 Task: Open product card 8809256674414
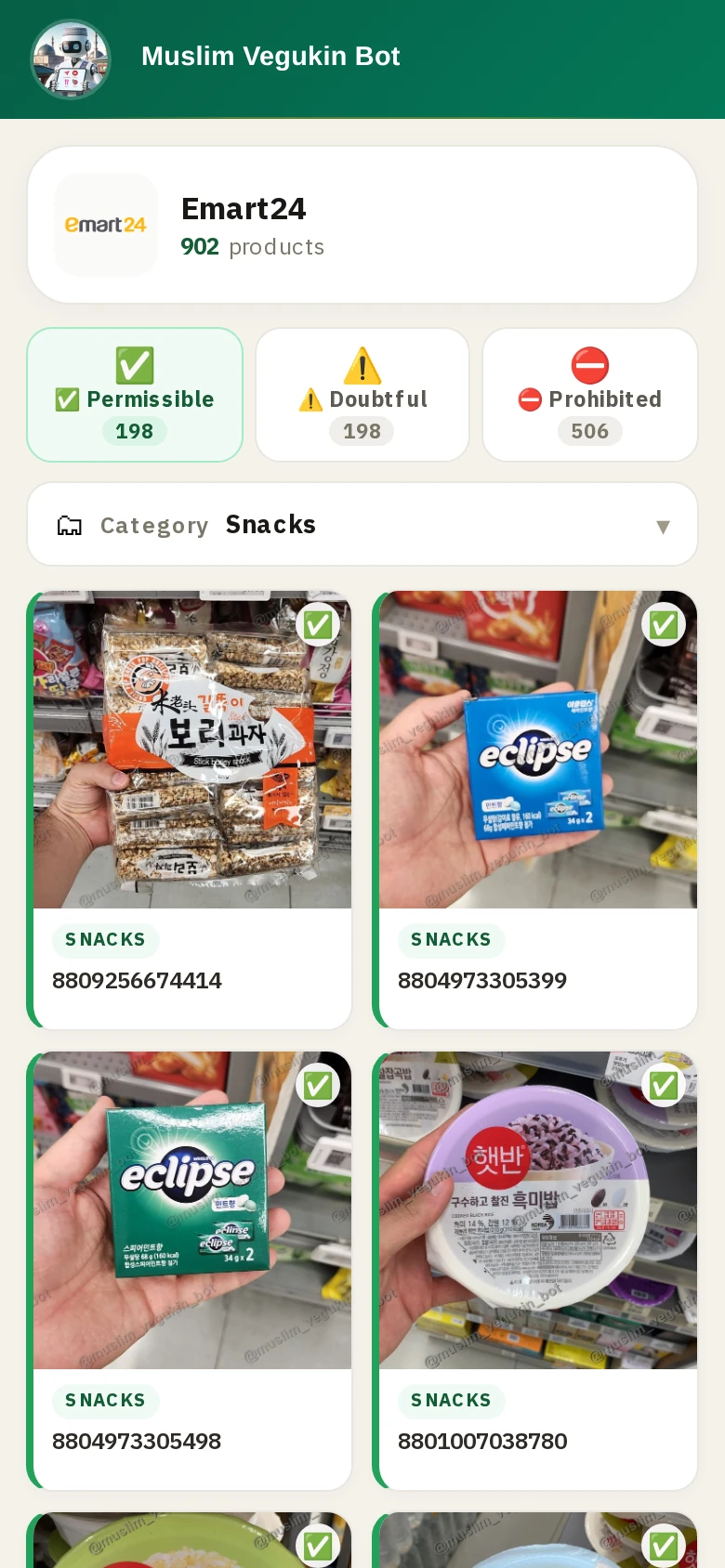[x=190, y=810]
